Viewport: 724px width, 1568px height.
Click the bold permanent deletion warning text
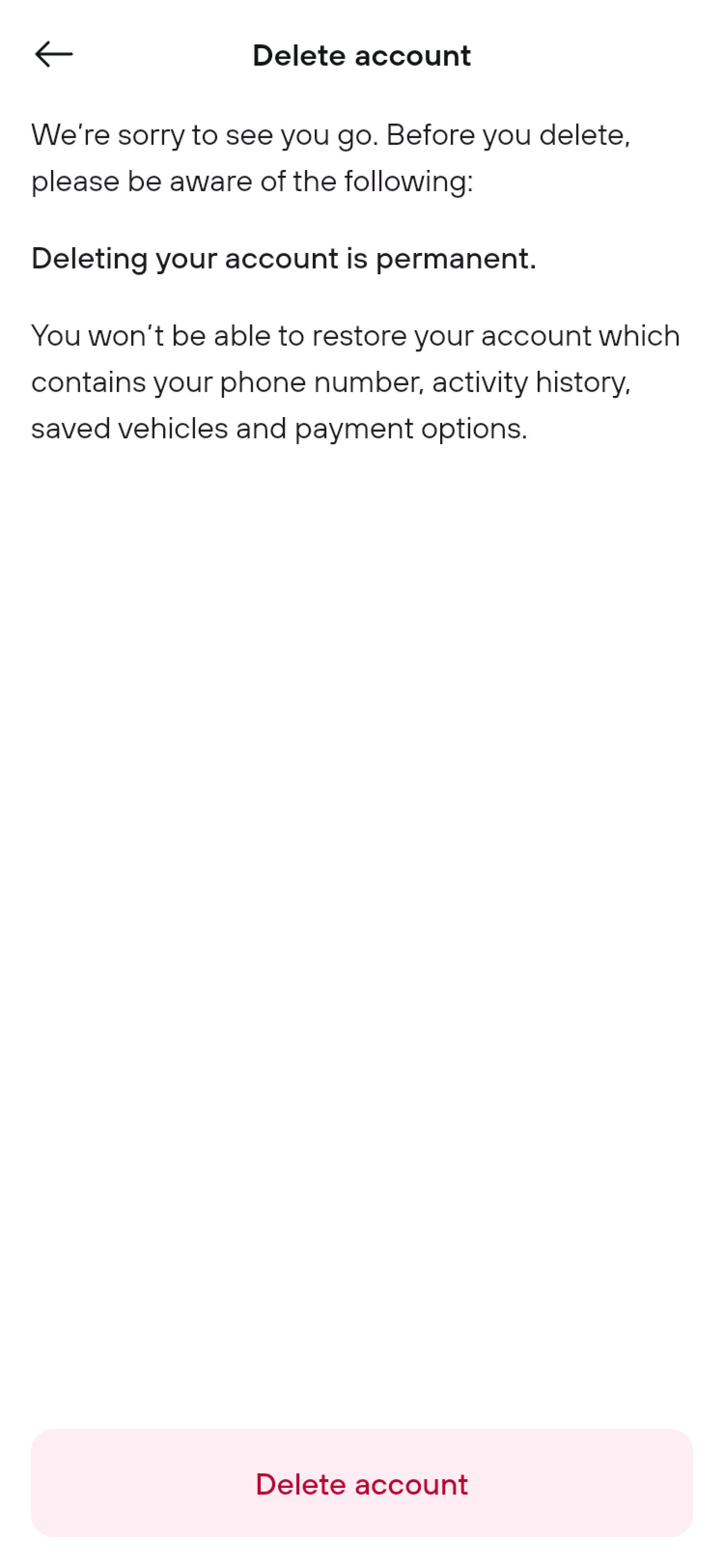(x=283, y=258)
